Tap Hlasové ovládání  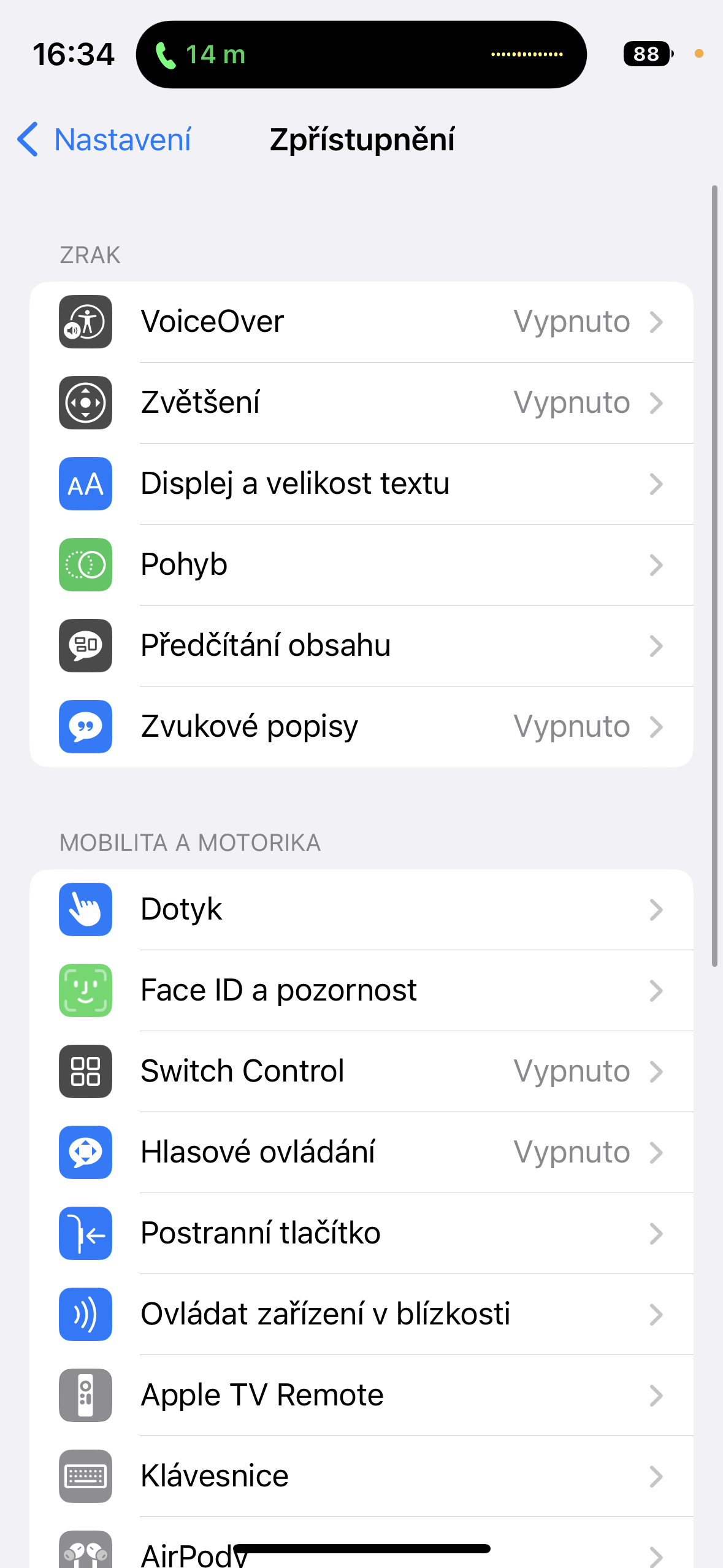[x=361, y=1153]
